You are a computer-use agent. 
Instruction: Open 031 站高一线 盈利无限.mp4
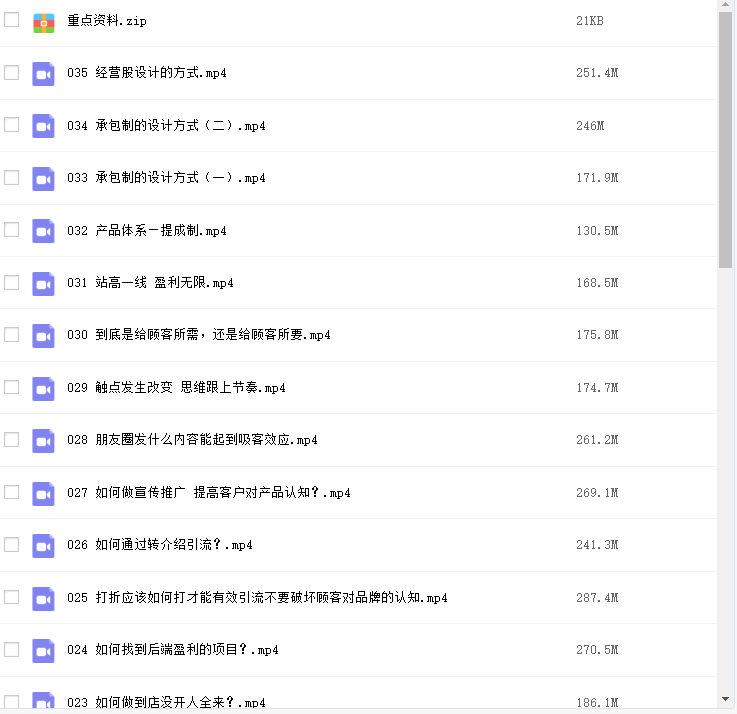point(150,283)
